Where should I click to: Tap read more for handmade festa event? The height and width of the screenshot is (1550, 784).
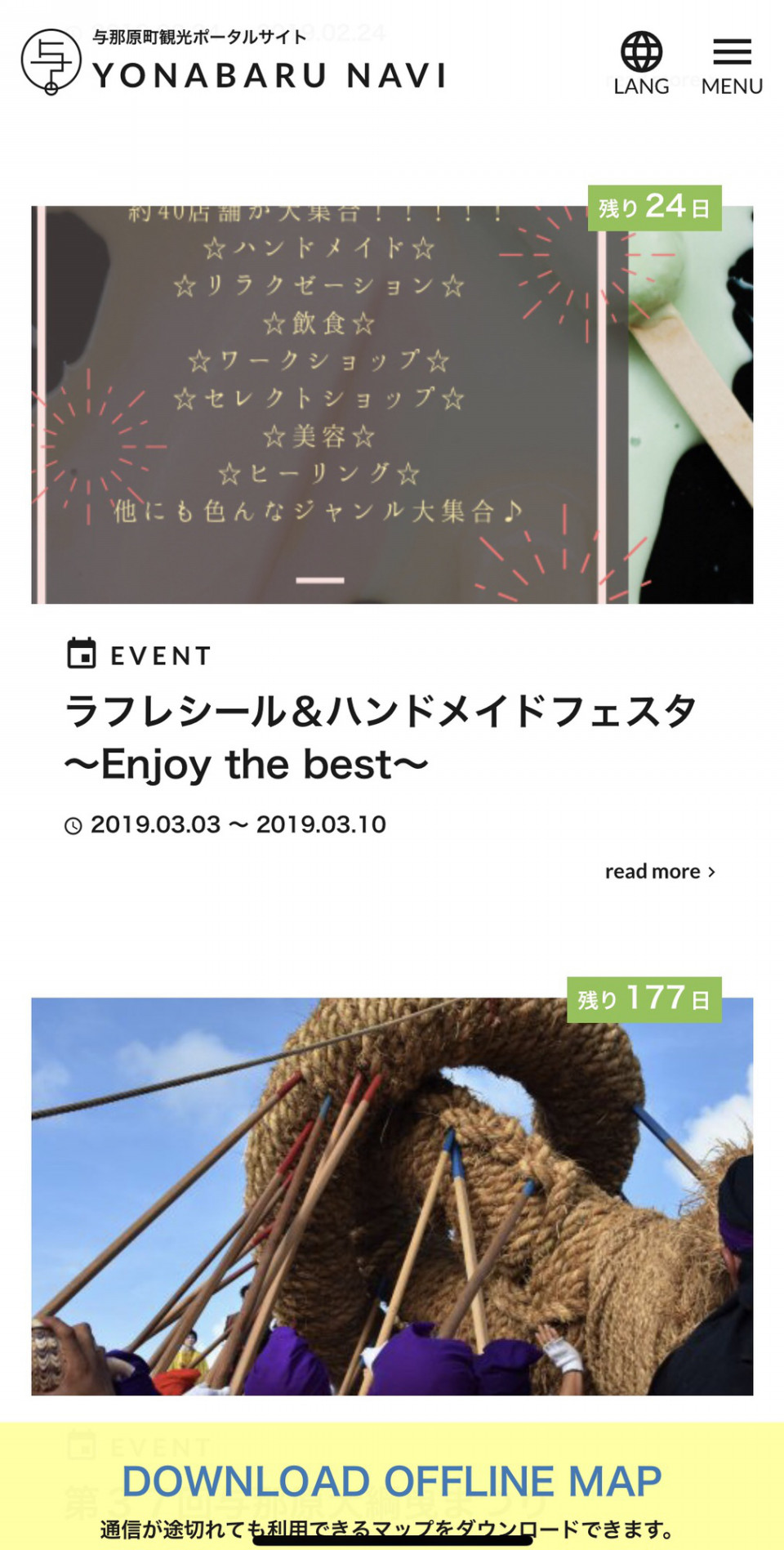click(x=660, y=871)
